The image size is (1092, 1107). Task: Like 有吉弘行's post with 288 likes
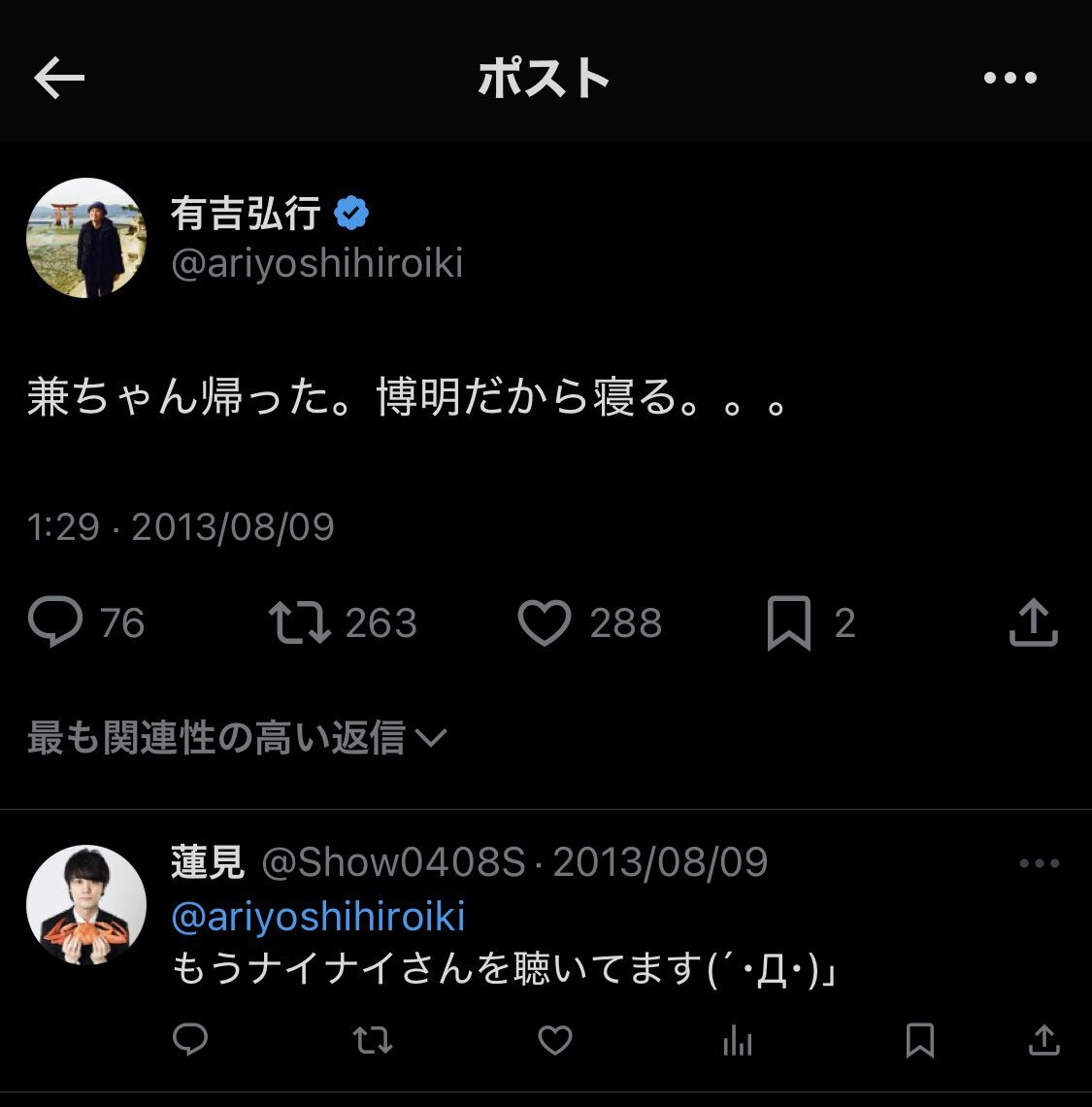545,622
